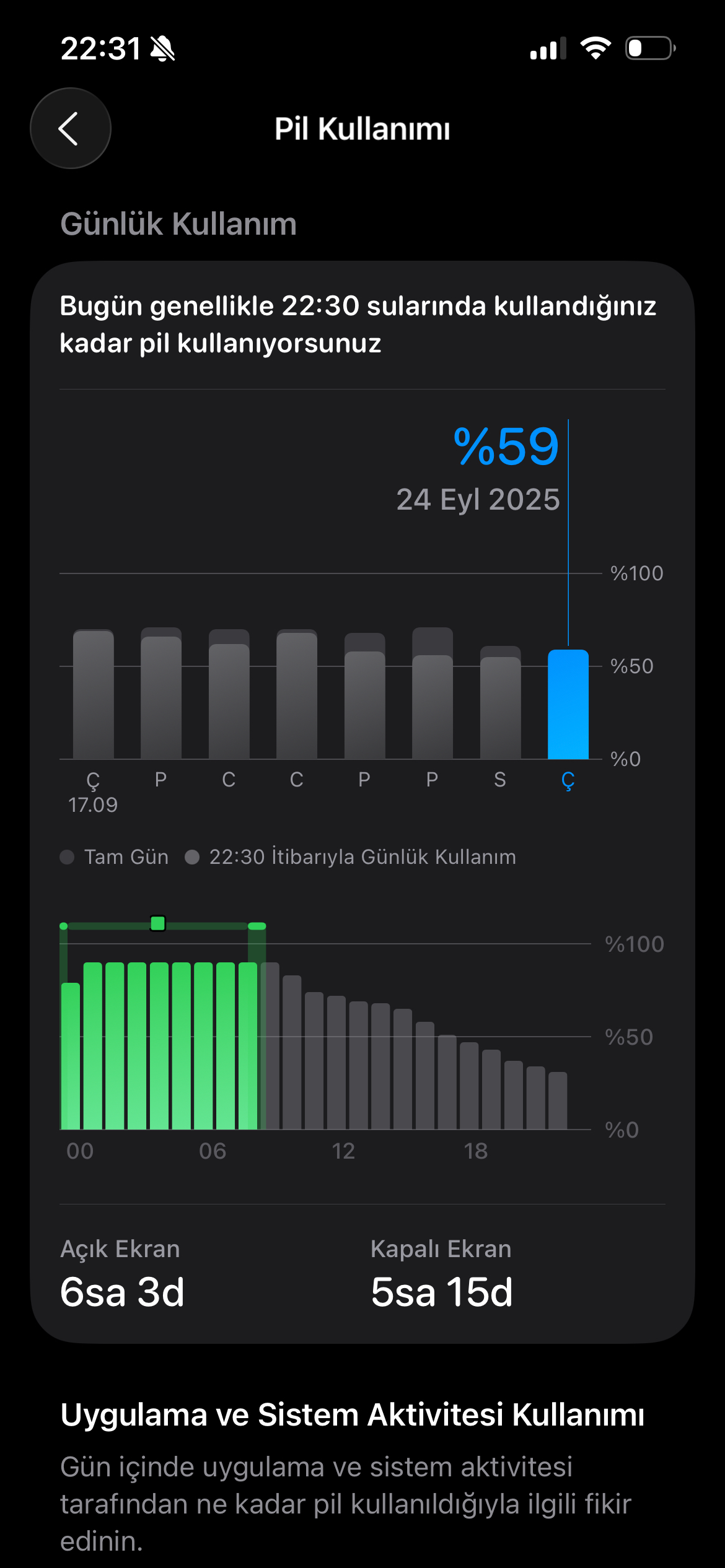Tap the hourly bar above the 12 label
Image resolution: width=725 pixels, height=1568 pixels.
click(x=336, y=1063)
